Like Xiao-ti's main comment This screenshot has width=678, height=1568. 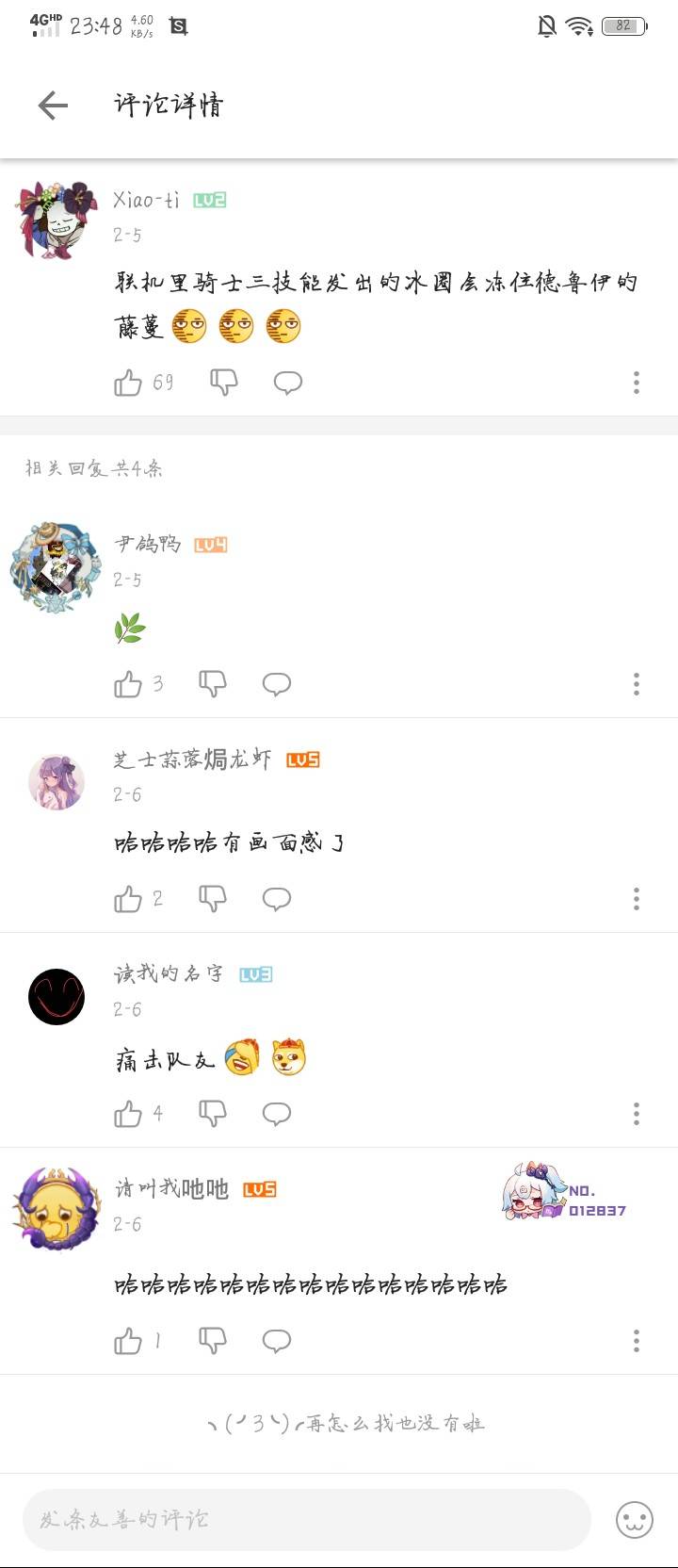tap(128, 383)
